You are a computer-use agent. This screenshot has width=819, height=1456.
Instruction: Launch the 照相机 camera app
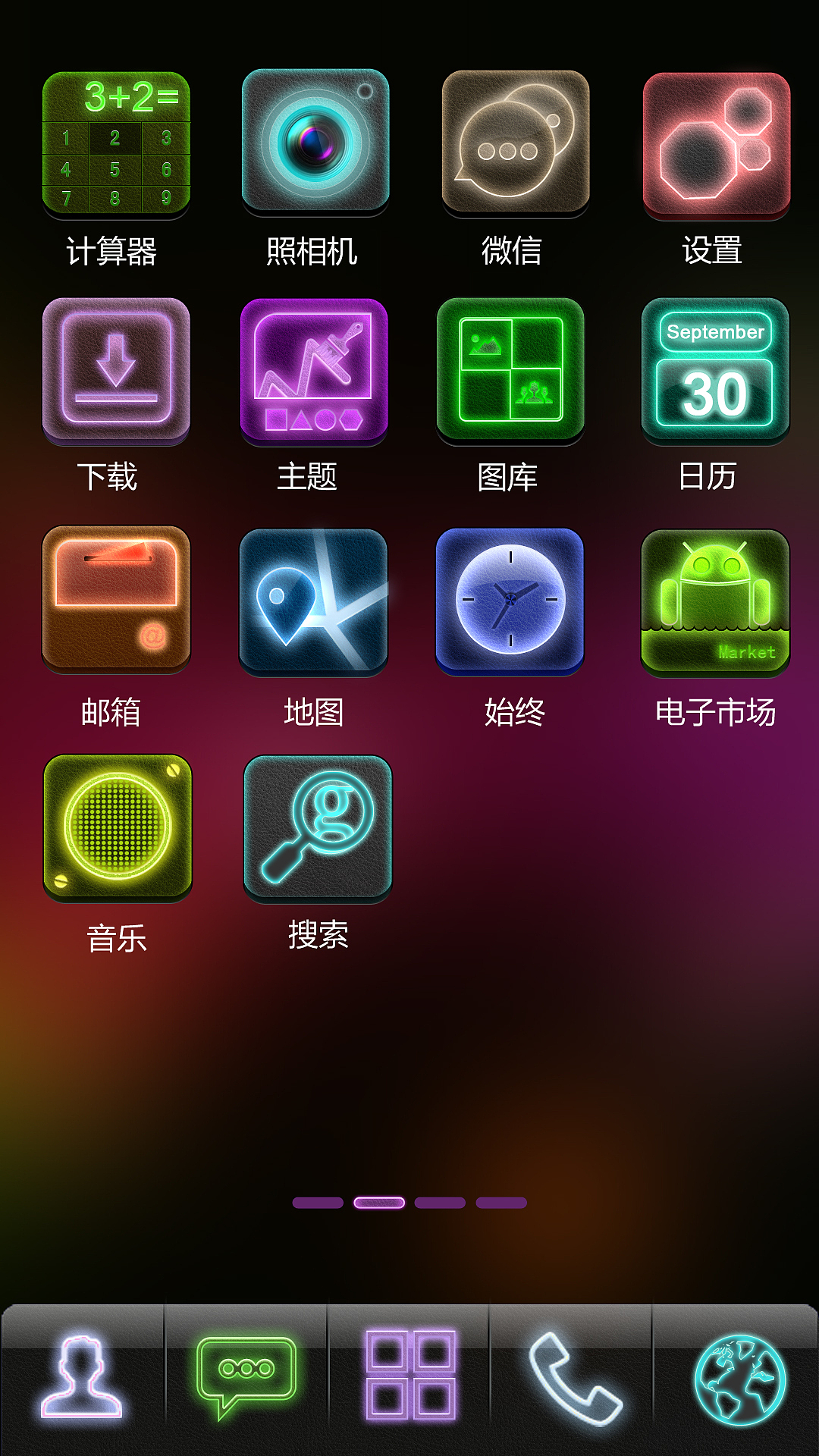coord(314,144)
